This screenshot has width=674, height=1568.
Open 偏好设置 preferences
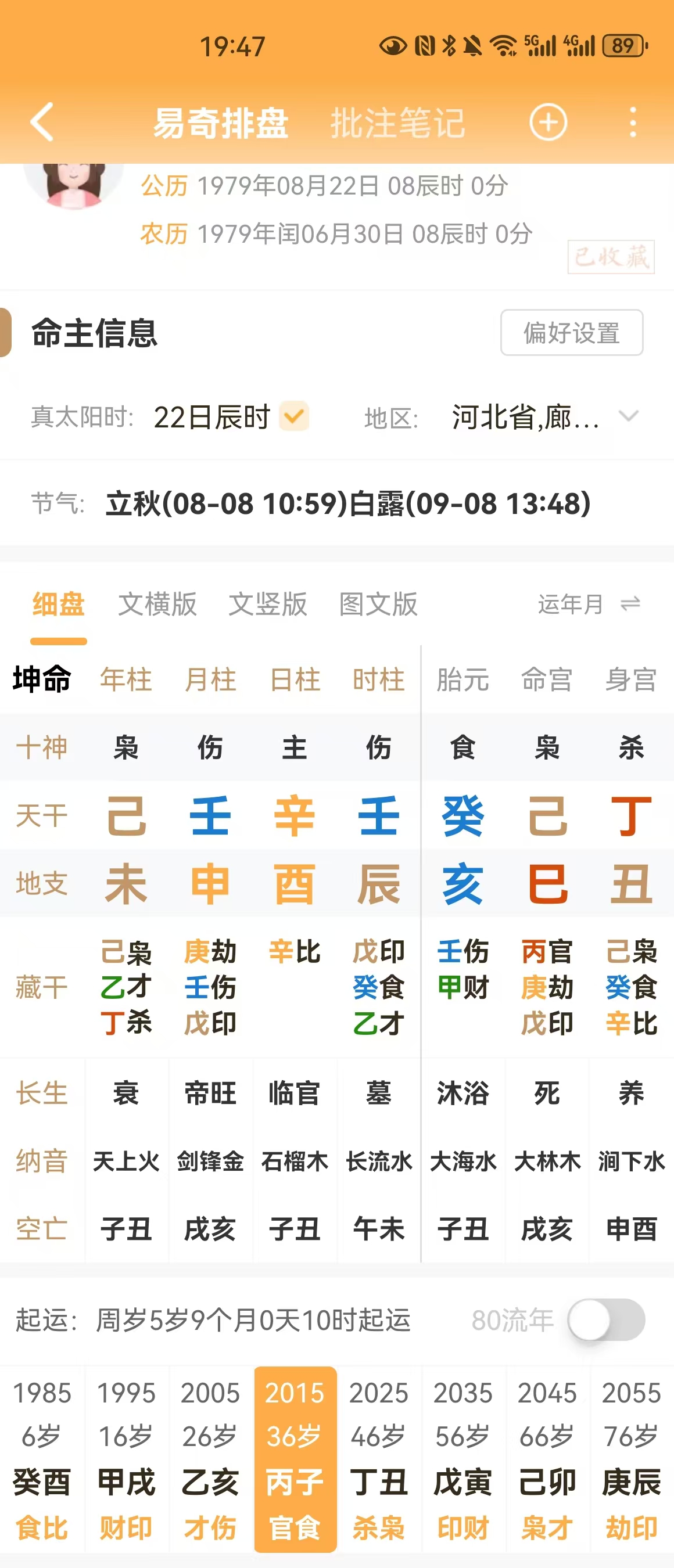click(x=571, y=333)
